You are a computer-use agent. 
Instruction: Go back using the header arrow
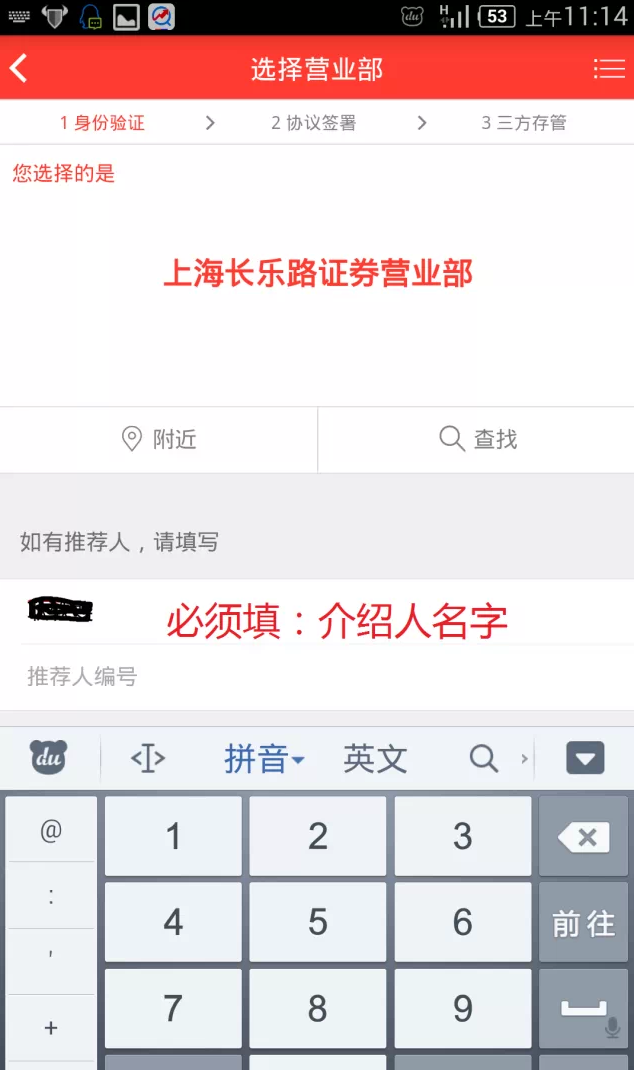tap(20, 68)
